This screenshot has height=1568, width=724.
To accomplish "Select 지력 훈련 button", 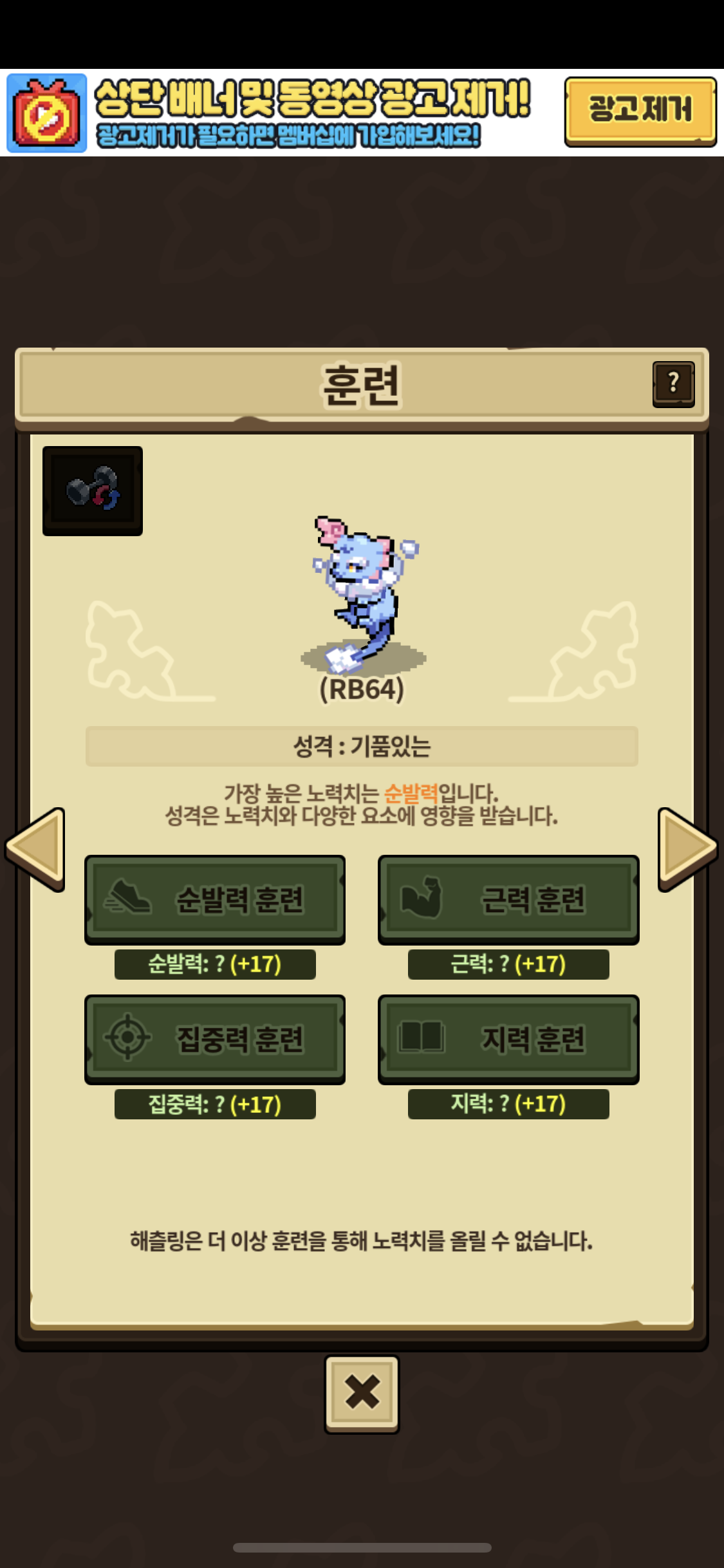I will [508, 1038].
